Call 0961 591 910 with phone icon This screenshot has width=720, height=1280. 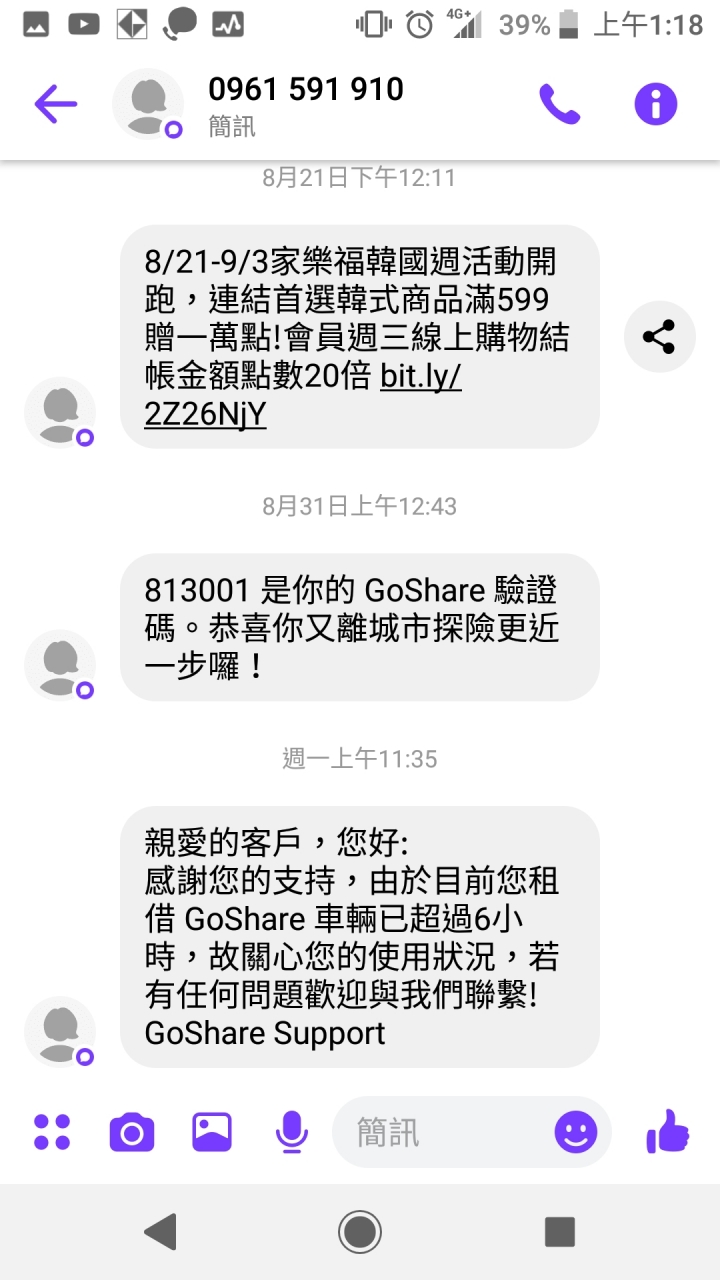(x=560, y=103)
